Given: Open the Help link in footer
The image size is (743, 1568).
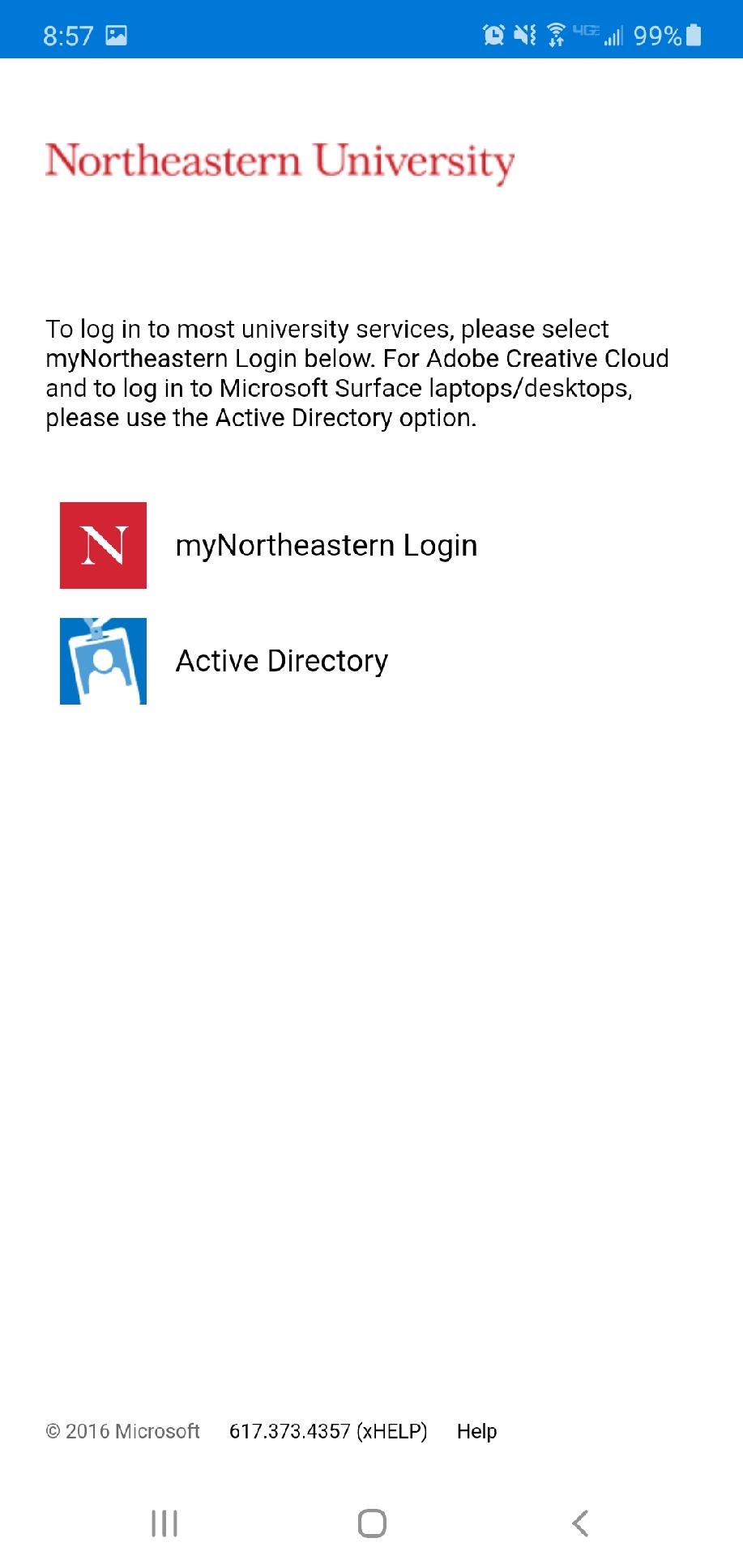Looking at the screenshot, I should click(x=476, y=1431).
